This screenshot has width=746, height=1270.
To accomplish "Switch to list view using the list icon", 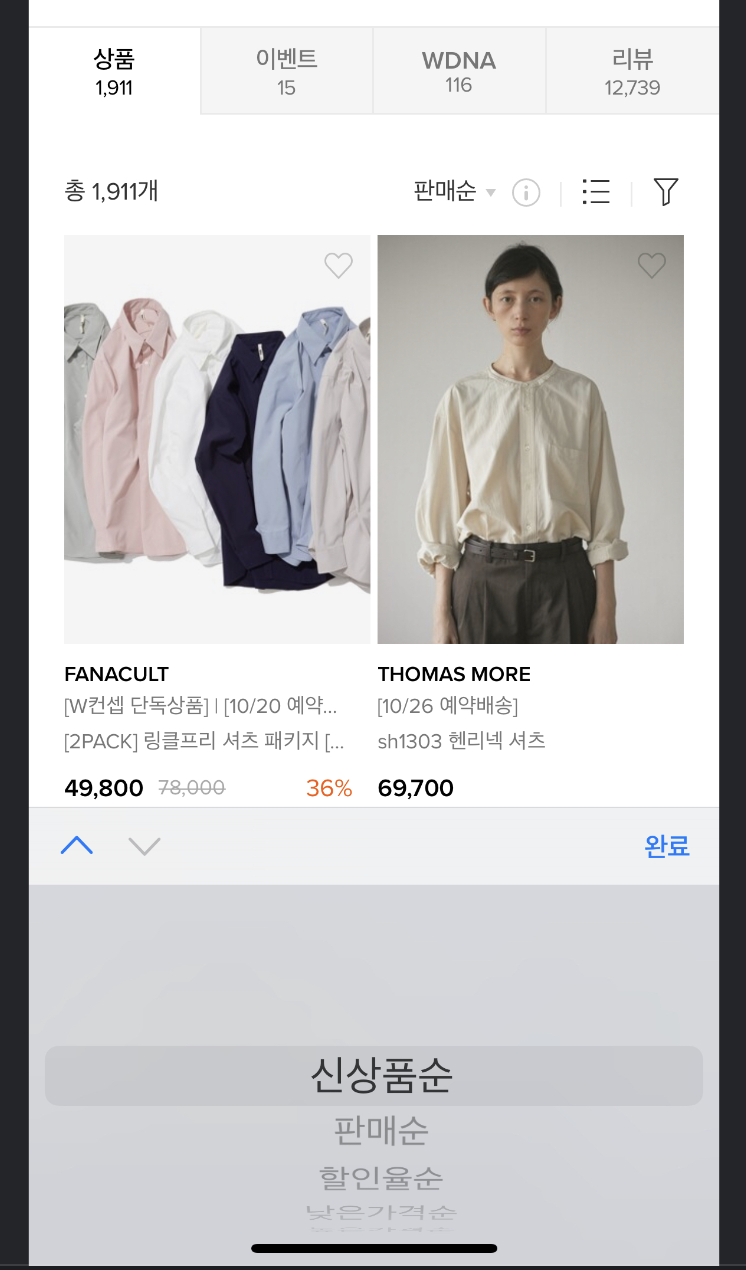I will coord(596,192).
